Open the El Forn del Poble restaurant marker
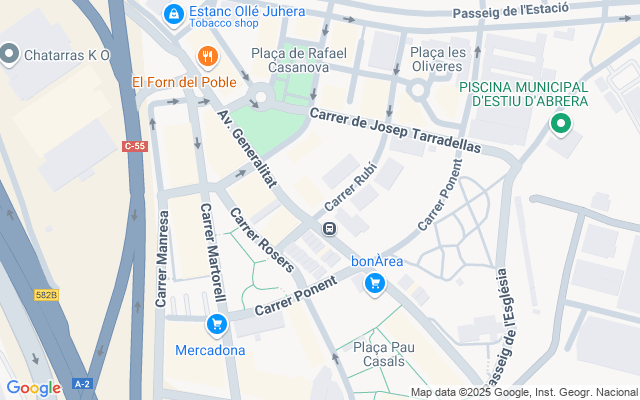This screenshot has height=400, width=640. [x=207, y=56]
